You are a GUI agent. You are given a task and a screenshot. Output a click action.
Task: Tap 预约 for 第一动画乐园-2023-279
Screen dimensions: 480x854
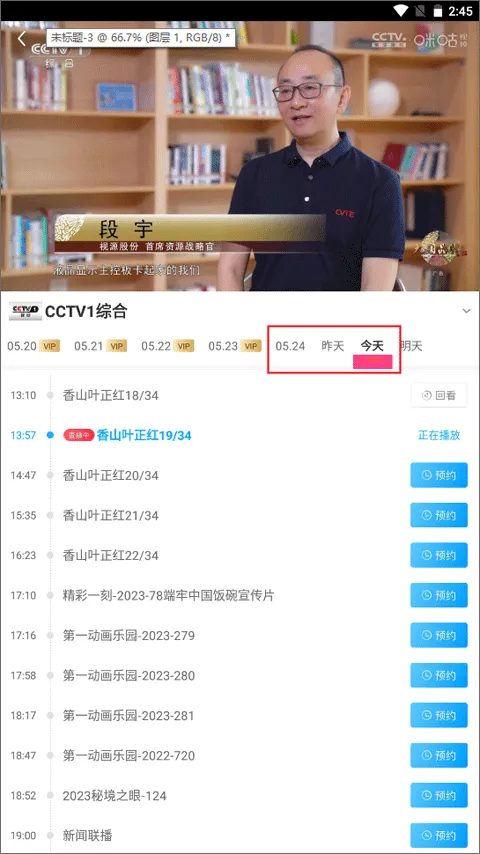click(x=439, y=636)
